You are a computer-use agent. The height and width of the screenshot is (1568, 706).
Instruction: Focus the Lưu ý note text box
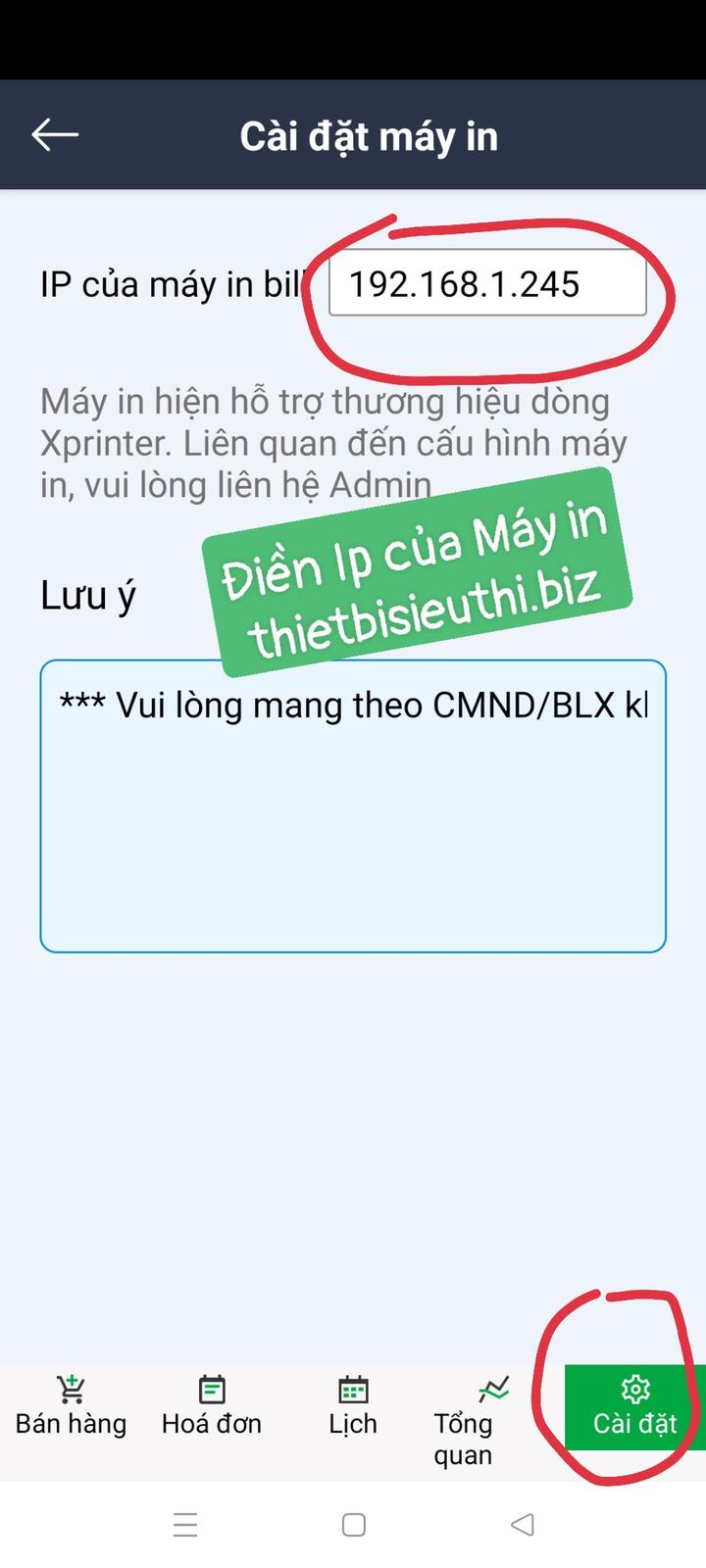point(353,806)
